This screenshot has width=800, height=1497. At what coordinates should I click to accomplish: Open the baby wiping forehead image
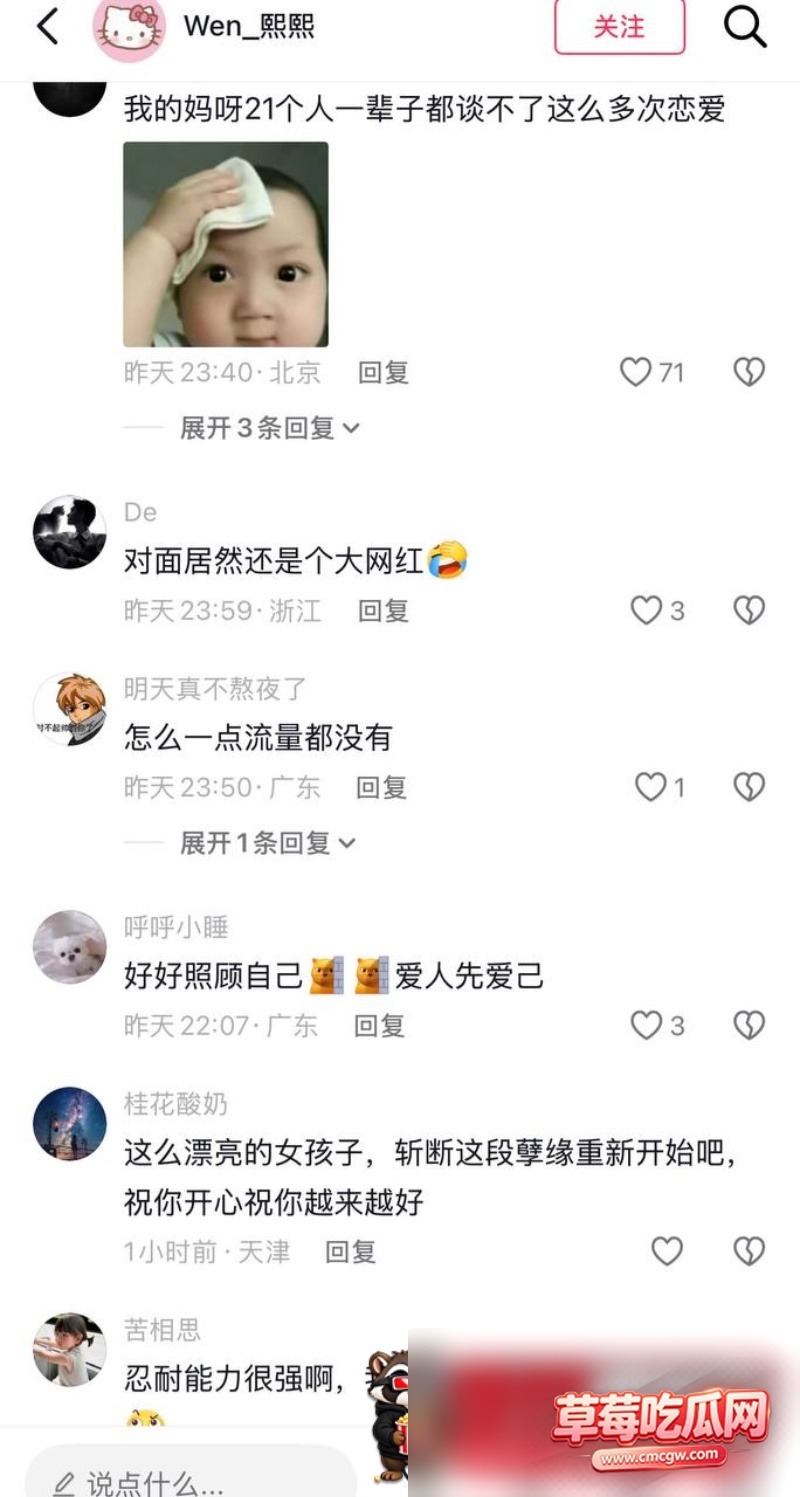pos(226,244)
